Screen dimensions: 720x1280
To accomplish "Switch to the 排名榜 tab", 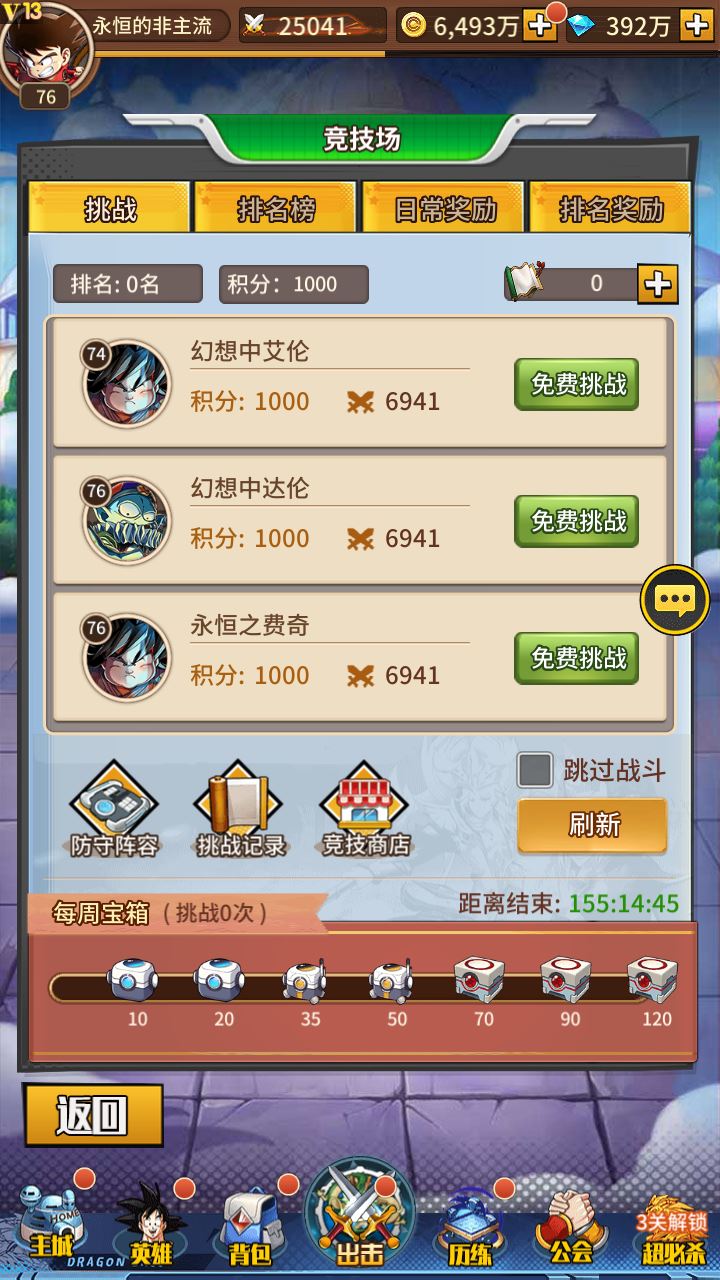I will click(x=275, y=208).
